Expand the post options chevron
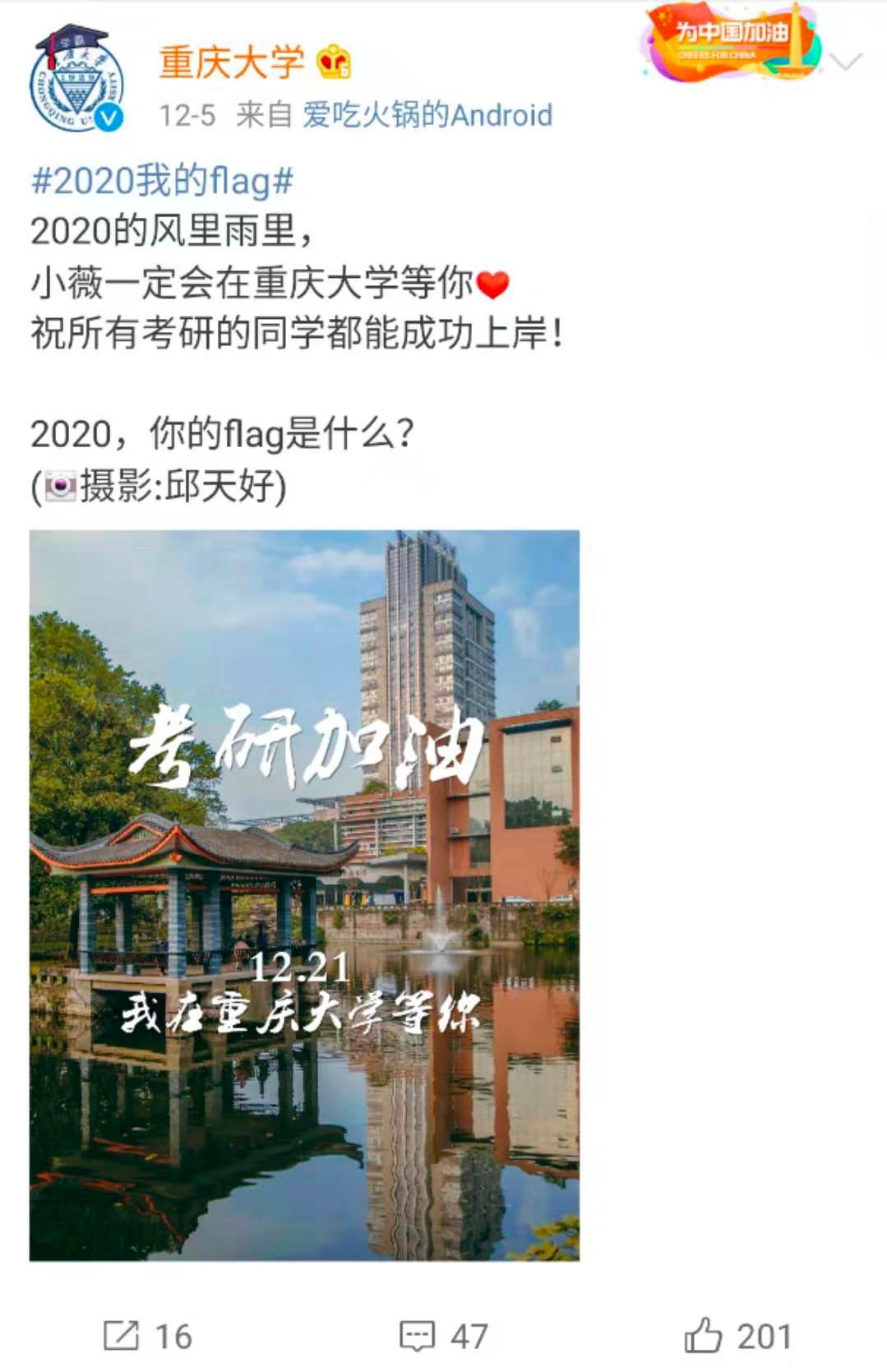887x1372 pixels. [846, 62]
